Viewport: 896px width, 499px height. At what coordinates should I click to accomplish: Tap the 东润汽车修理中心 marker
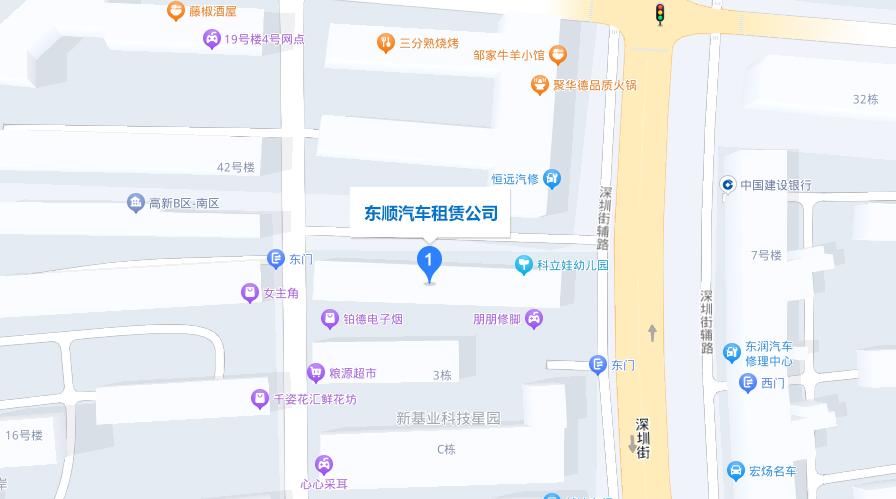732,352
